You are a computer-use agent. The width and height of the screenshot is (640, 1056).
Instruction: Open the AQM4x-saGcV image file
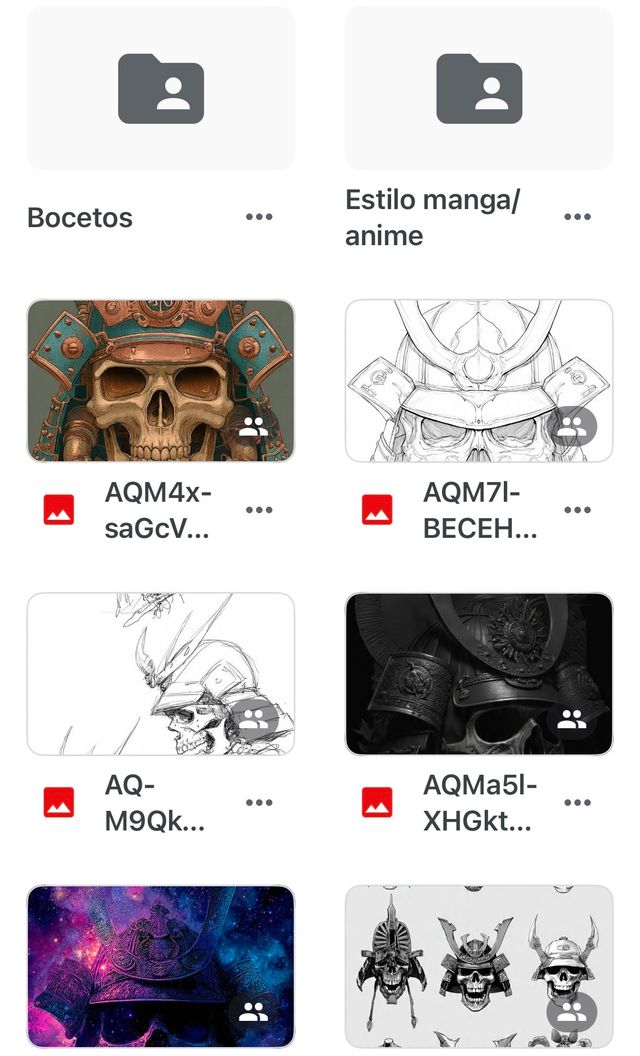coord(160,381)
